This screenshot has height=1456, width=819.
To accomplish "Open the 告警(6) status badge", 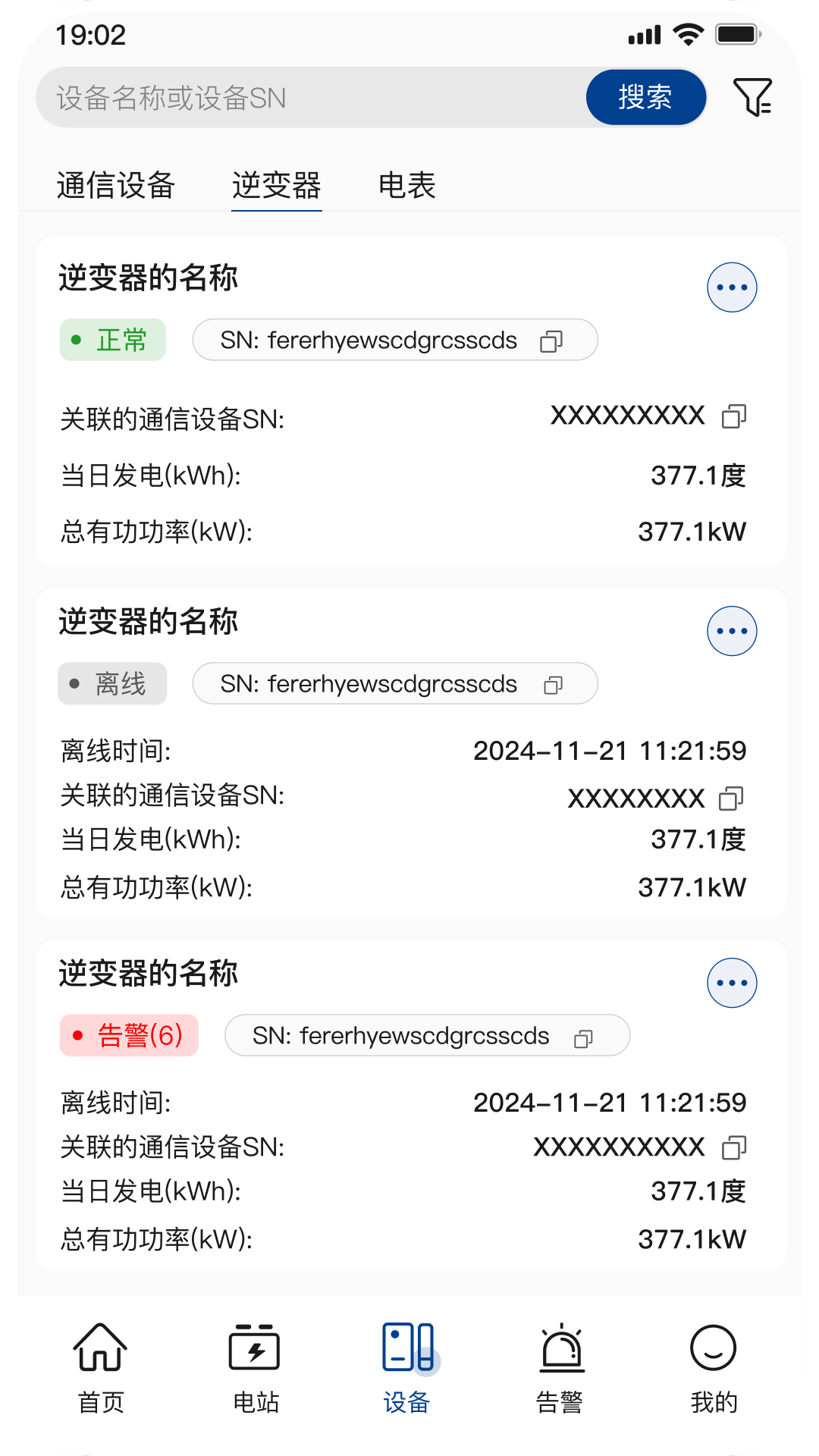I will pyautogui.click(x=129, y=1035).
